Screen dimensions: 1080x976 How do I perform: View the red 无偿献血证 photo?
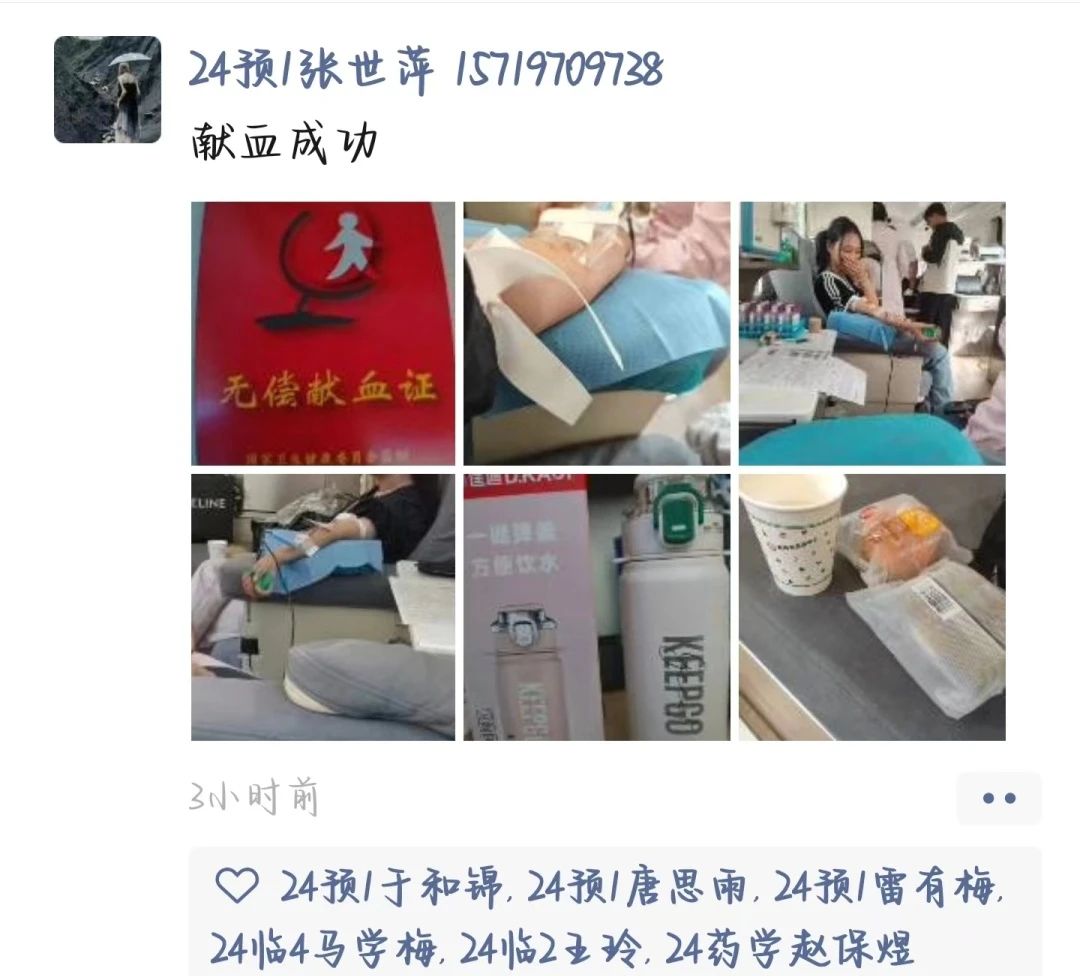coord(323,333)
